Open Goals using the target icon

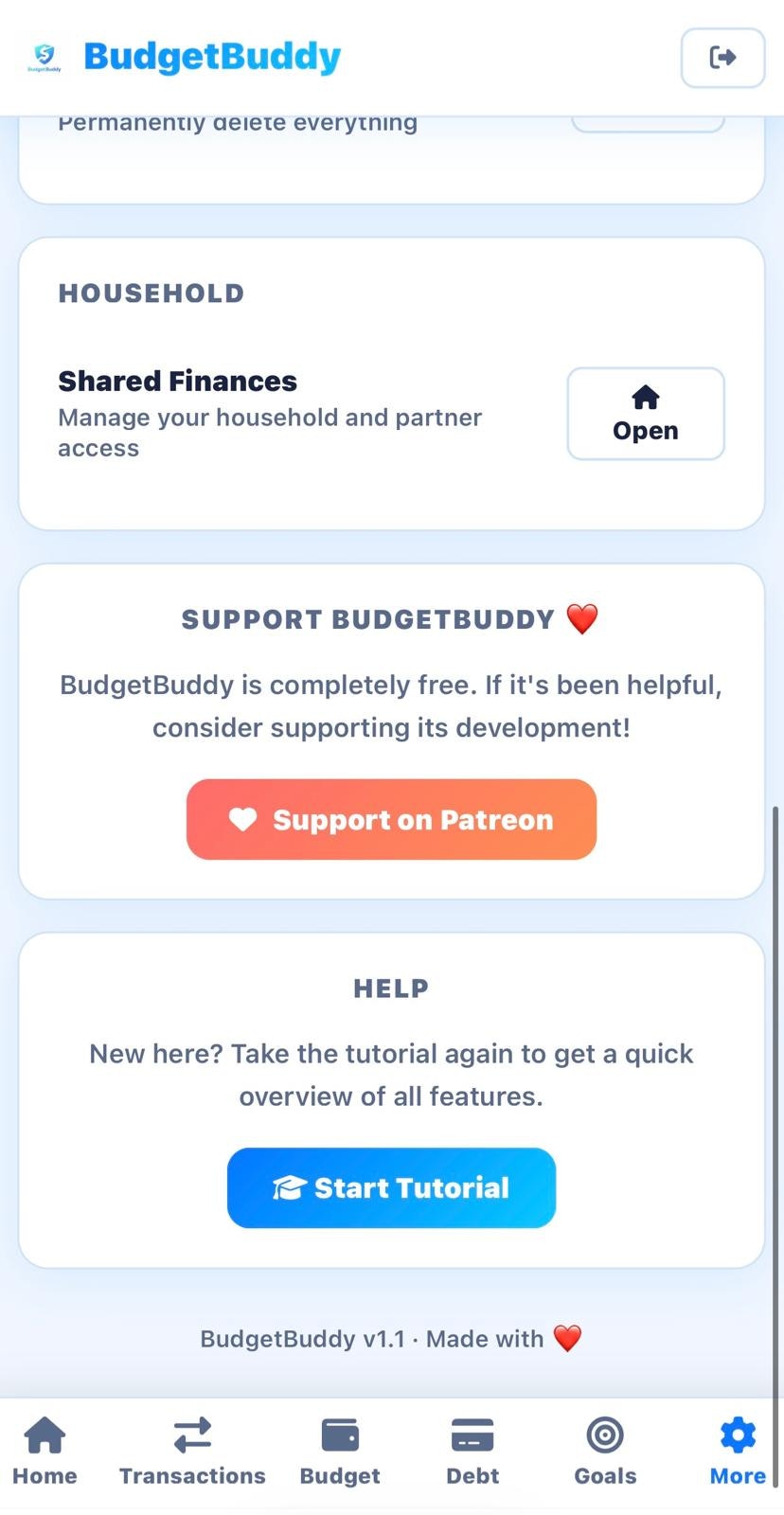point(604,1435)
